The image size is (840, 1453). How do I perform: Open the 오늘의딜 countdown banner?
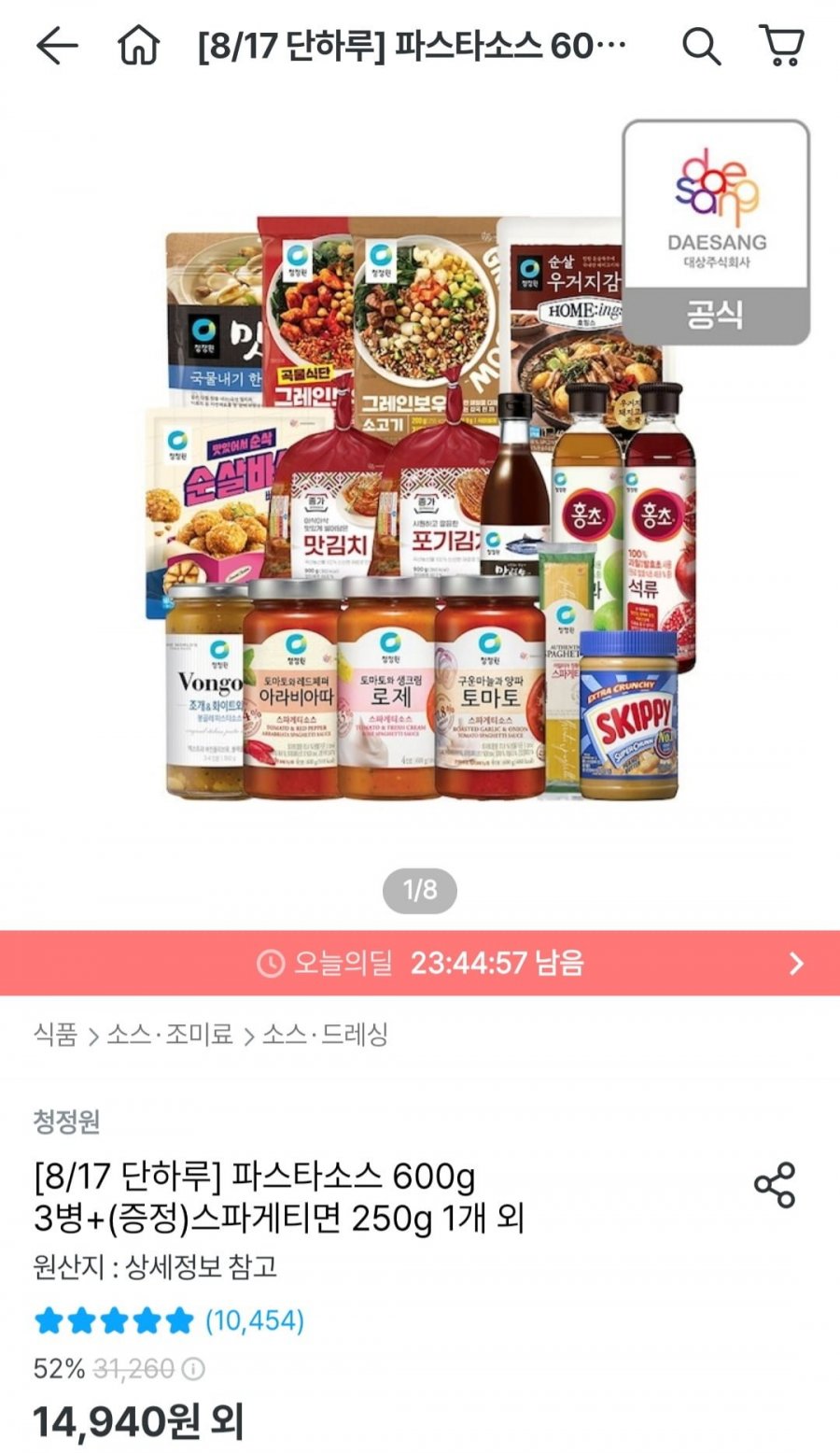420,963
